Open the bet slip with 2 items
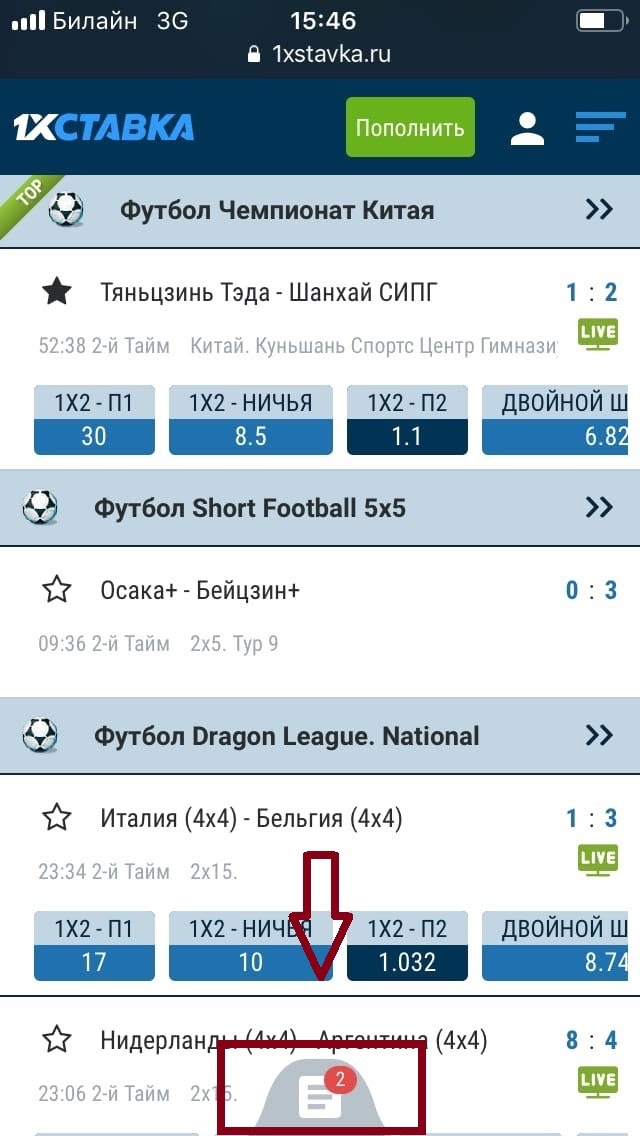Screen dimensions: 640x1136 (322, 1094)
